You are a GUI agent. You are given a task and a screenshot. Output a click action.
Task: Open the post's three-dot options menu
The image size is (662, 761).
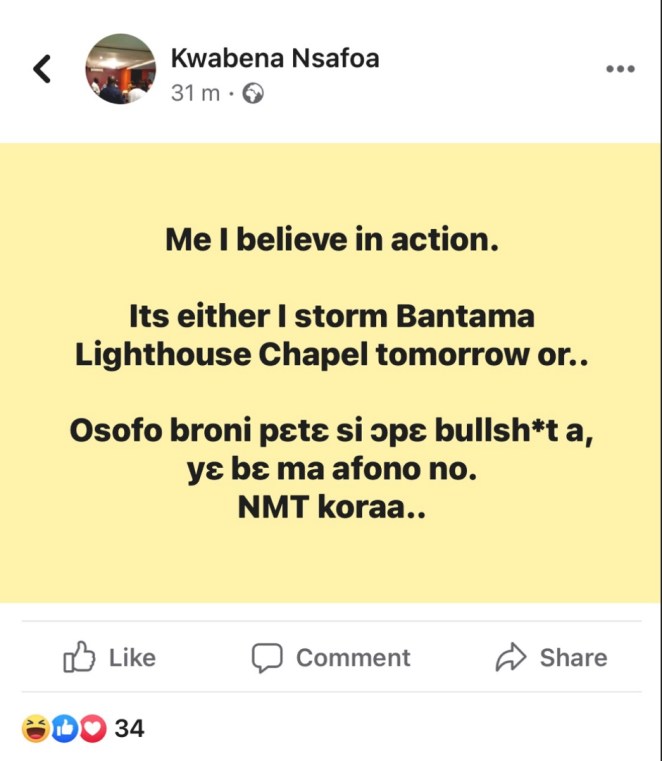pos(620,69)
